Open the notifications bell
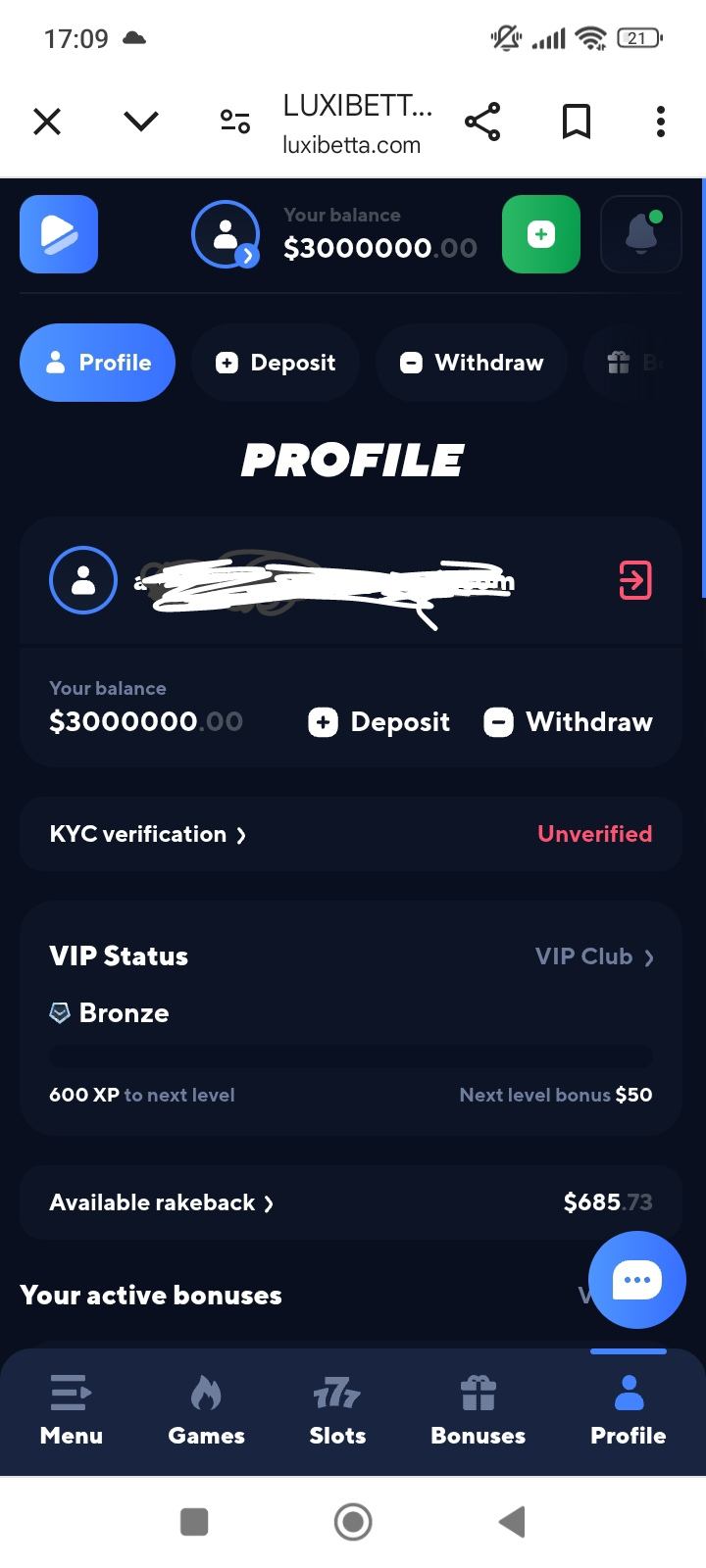 640,234
